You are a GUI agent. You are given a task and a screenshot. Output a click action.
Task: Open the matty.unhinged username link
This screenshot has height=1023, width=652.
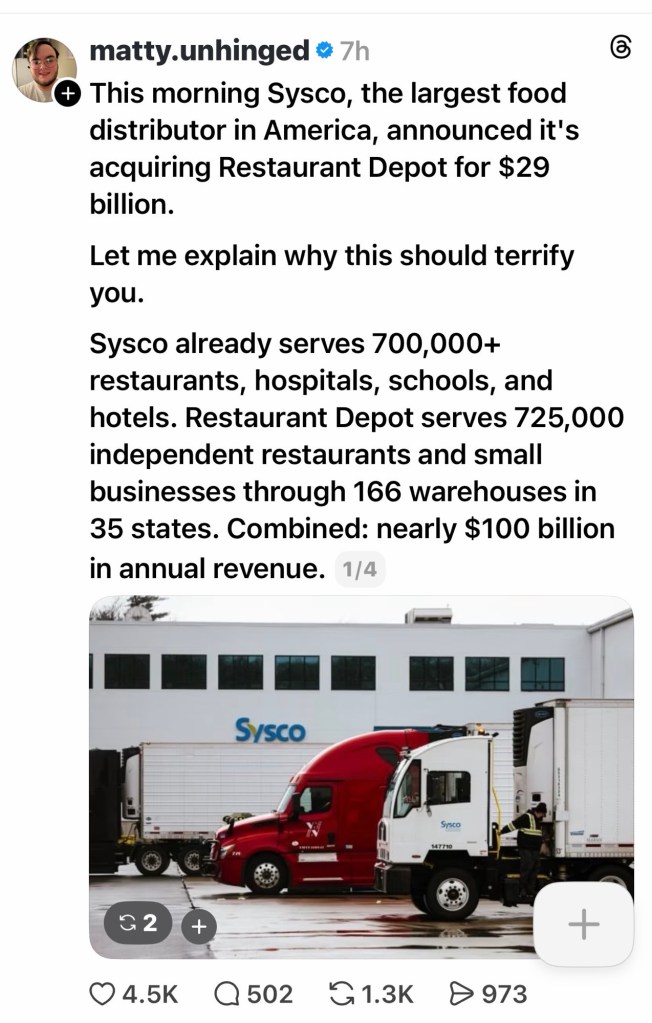click(199, 49)
